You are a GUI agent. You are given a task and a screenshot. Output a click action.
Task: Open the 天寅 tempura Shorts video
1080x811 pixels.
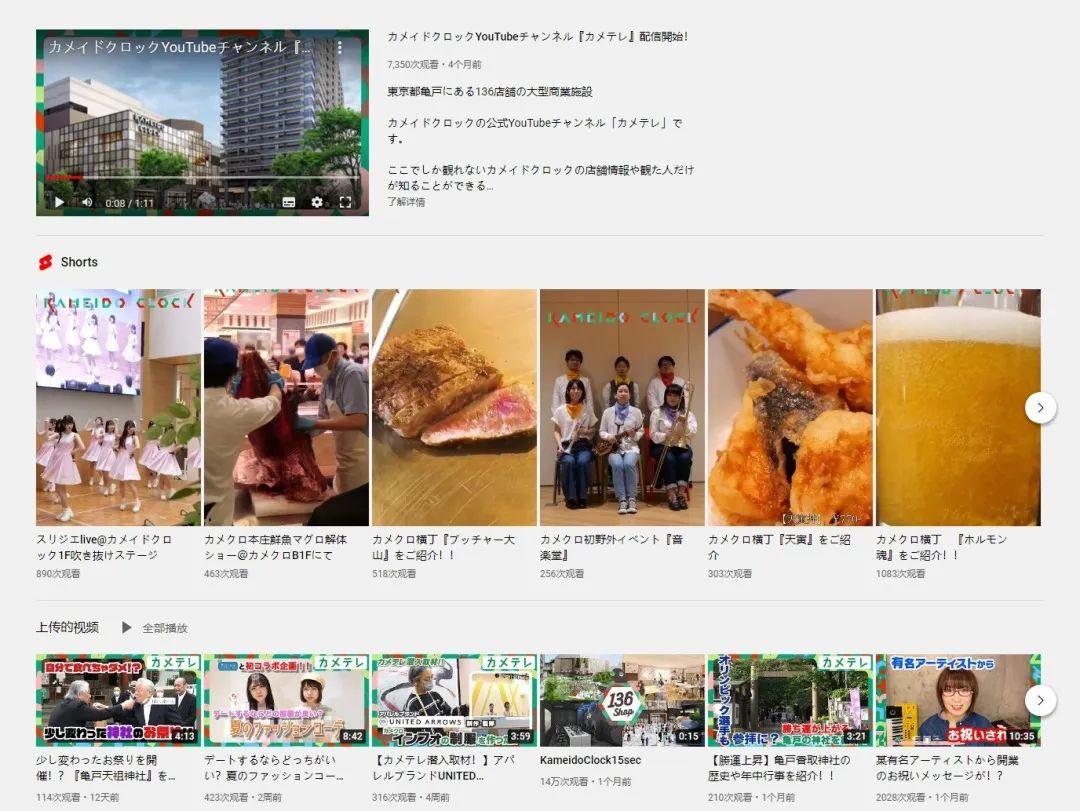(790, 407)
